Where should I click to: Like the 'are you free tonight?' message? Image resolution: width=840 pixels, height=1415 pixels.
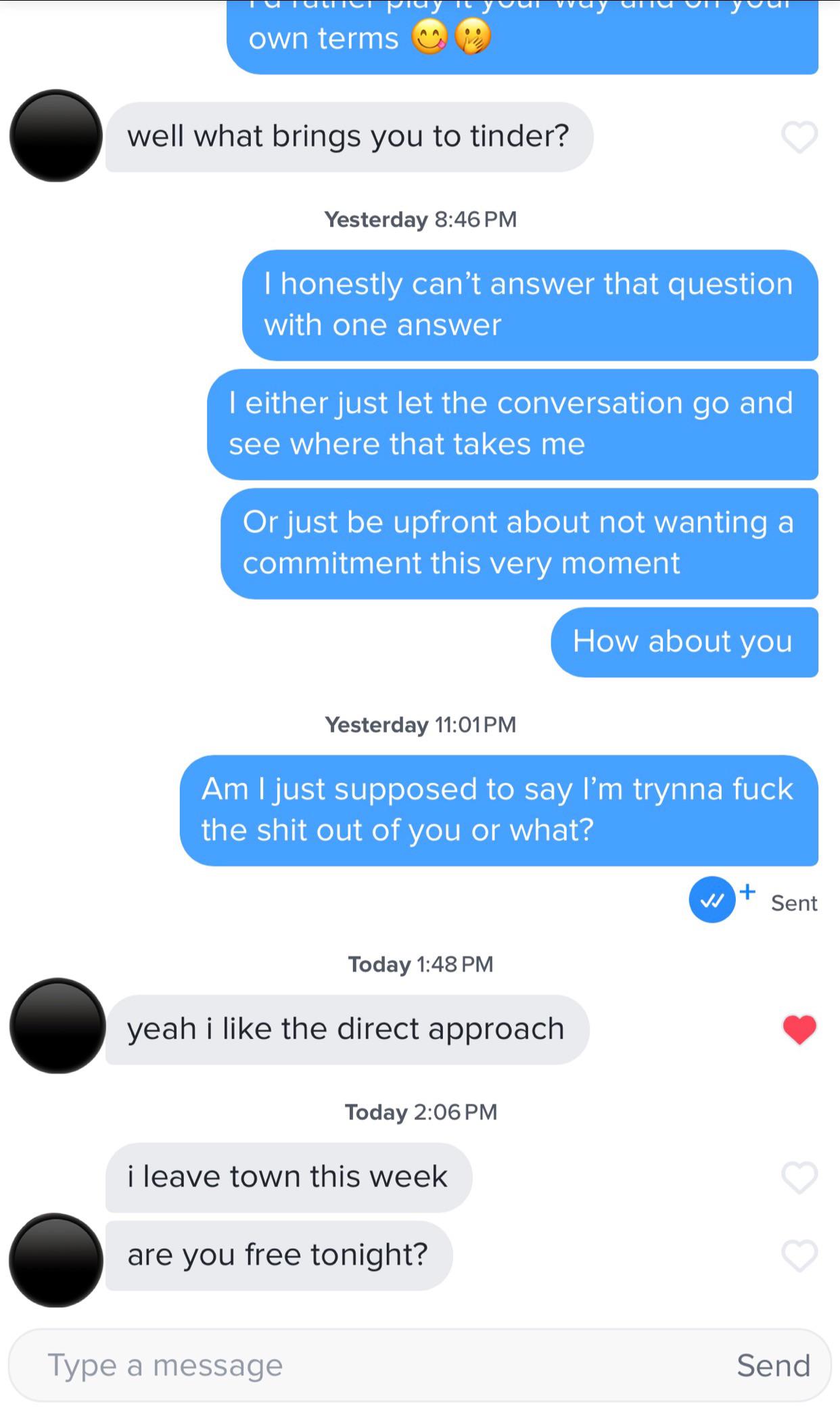pos(799,1255)
